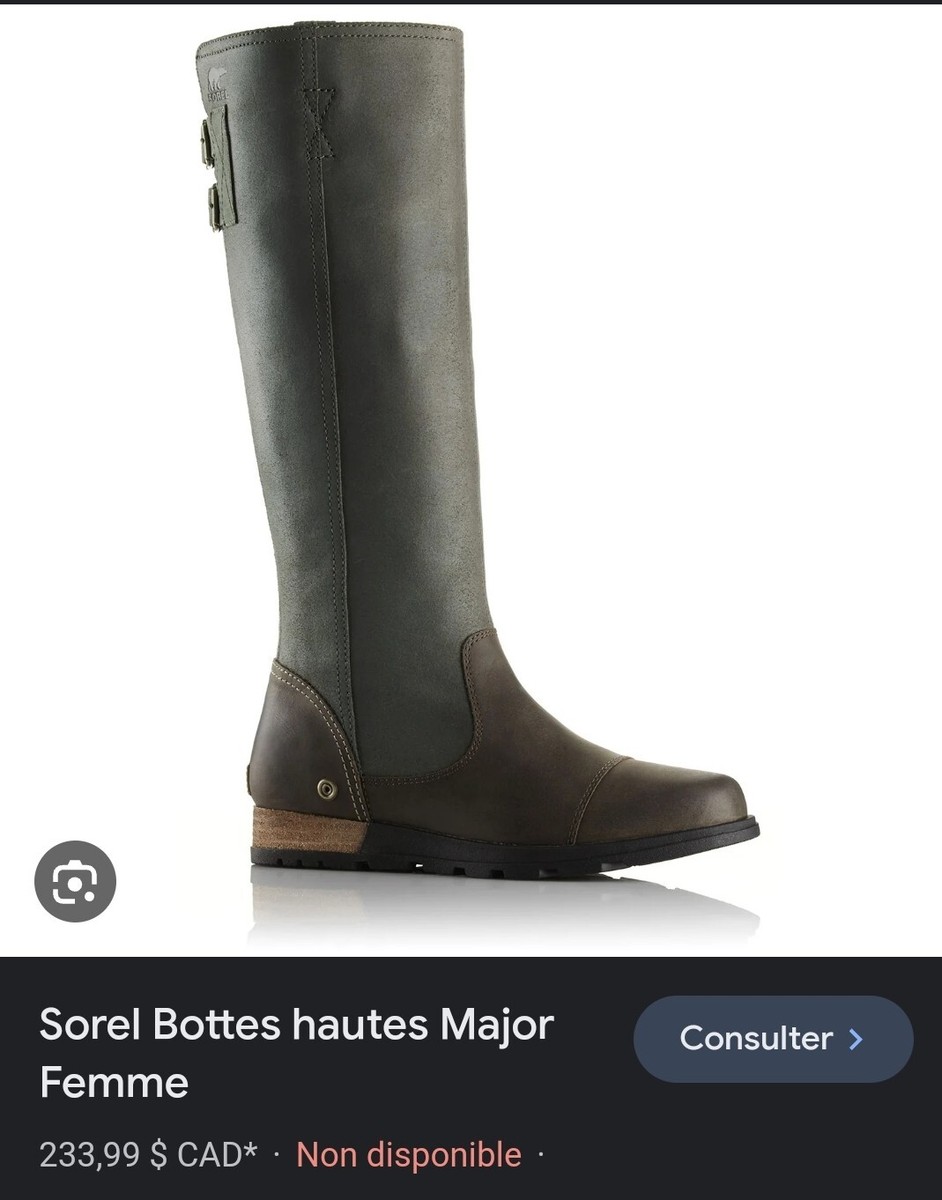This screenshot has width=942, height=1200.
Task: Open Google Lens visual search icon
Action: point(75,881)
